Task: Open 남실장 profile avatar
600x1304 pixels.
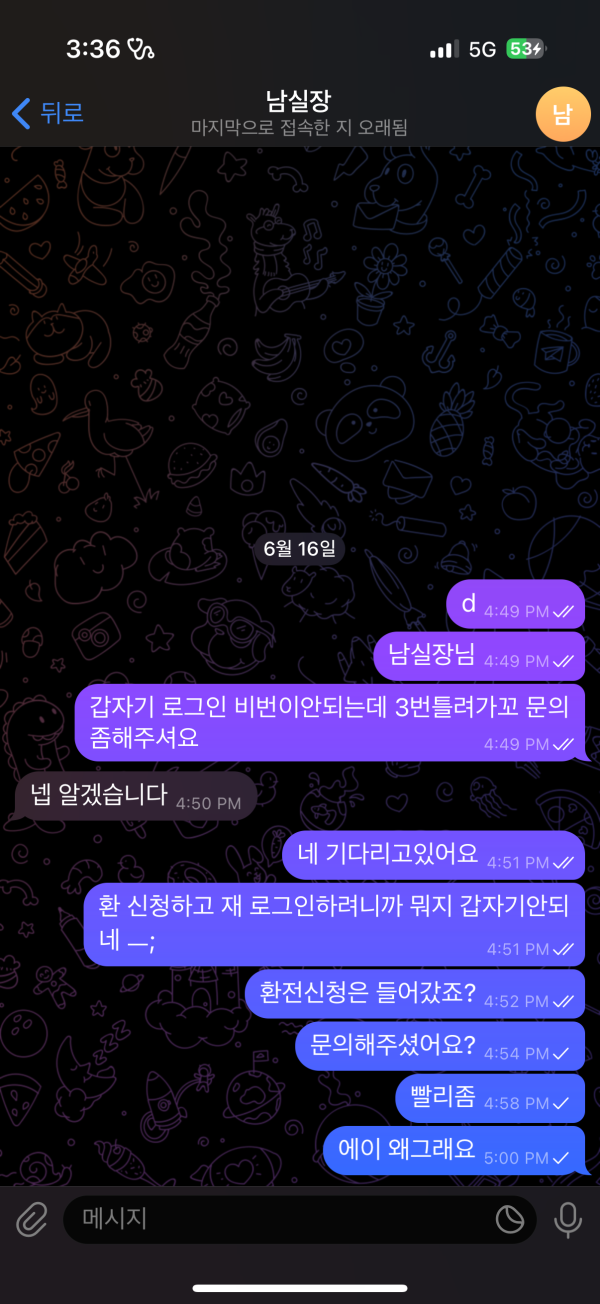Action: [563, 114]
